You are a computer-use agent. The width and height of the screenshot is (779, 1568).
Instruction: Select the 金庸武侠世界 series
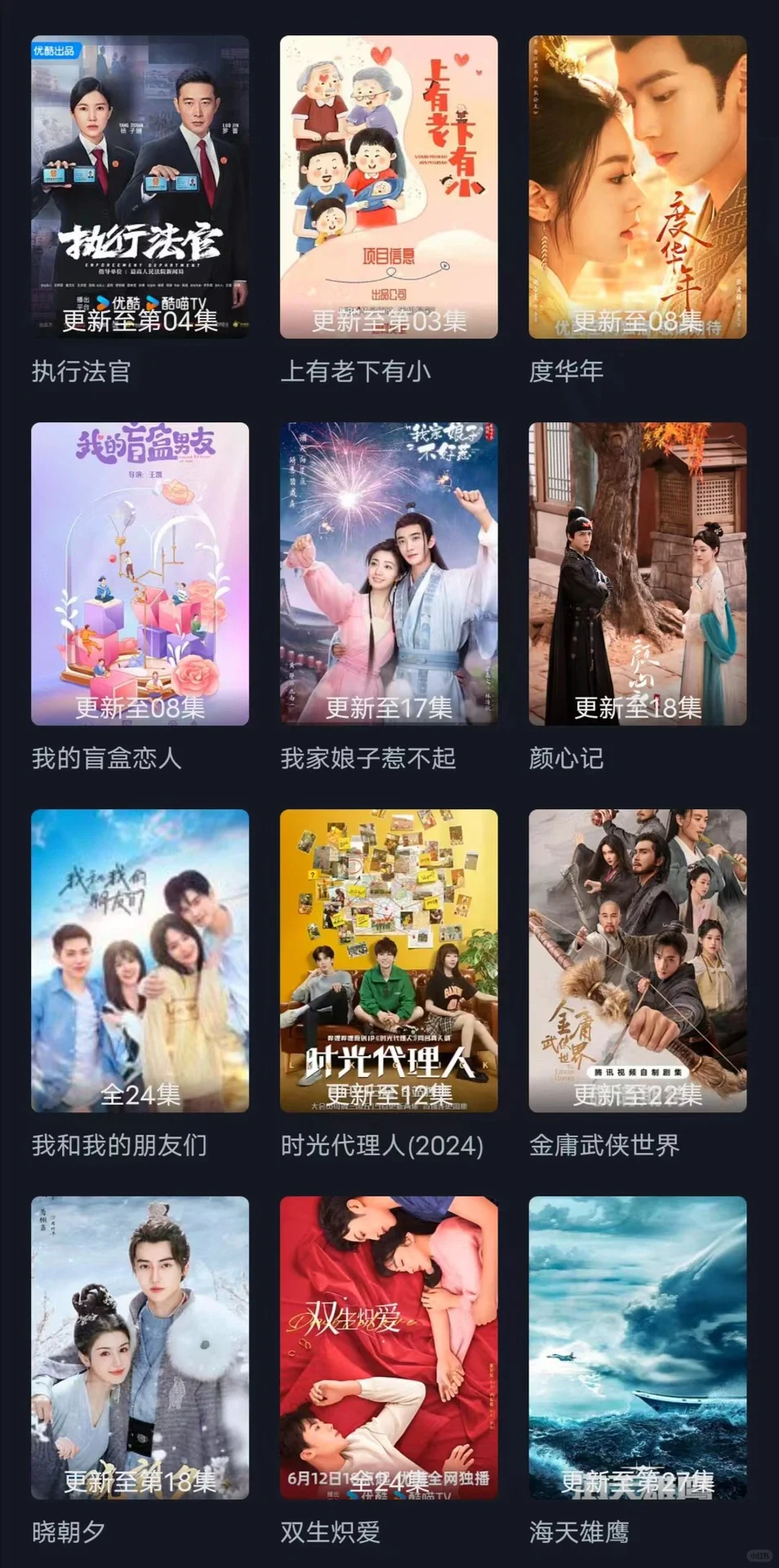click(637, 960)
